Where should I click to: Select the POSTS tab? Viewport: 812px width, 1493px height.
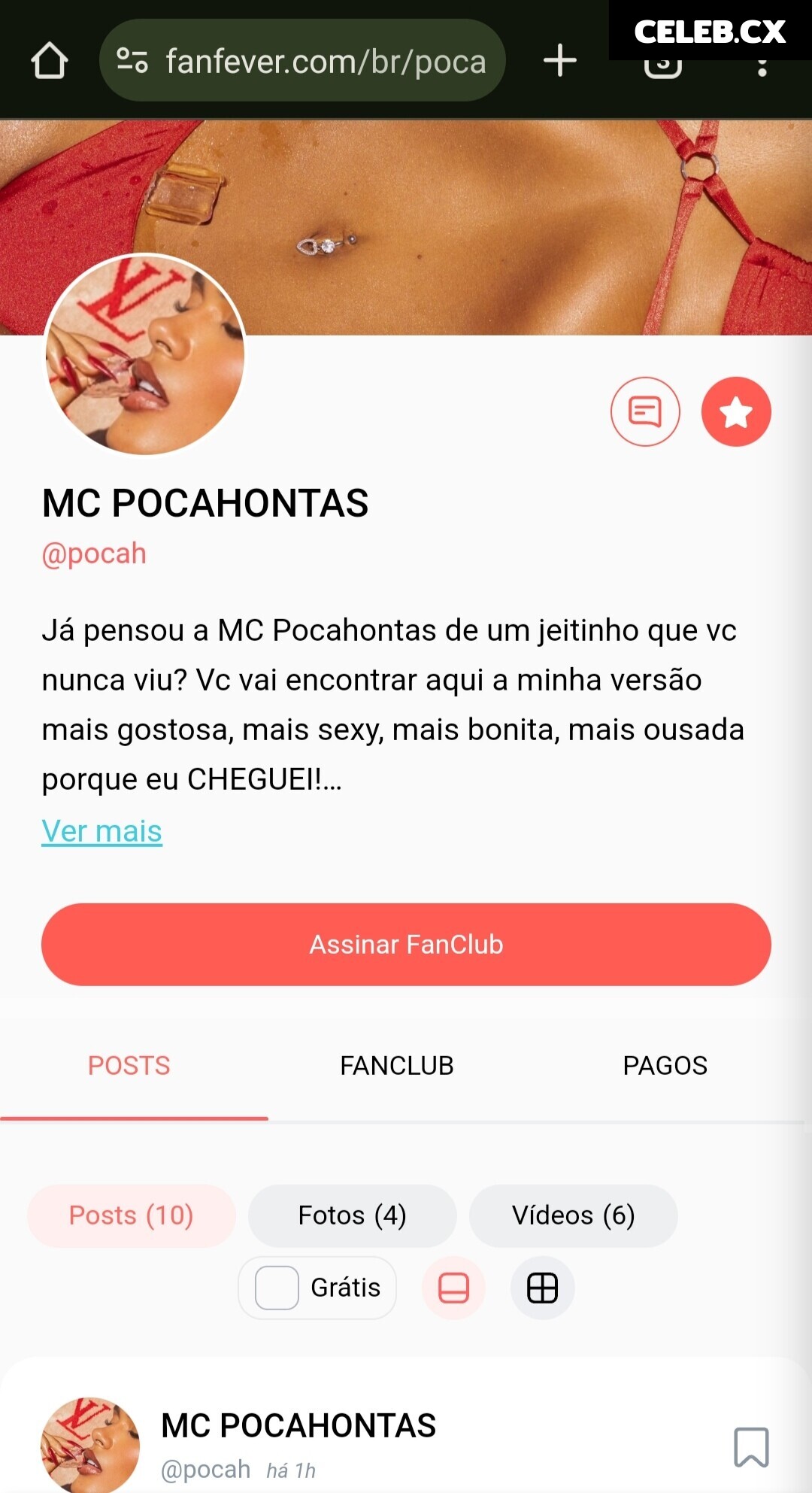coord(129,1066)
